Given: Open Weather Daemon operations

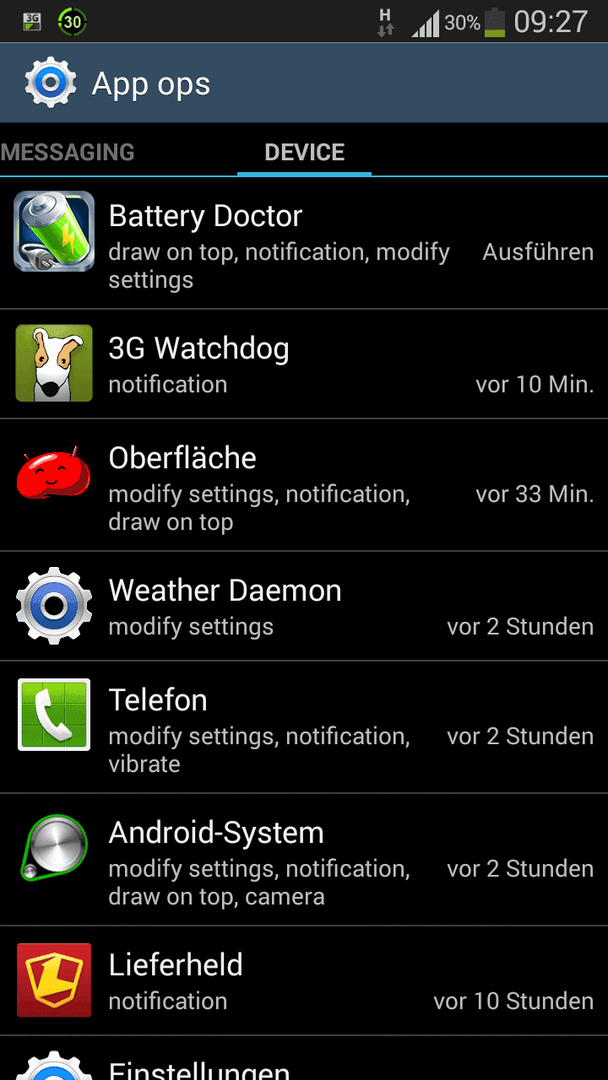Looking at the screenshot, I should pyautogui.click(x=304, y=606).
